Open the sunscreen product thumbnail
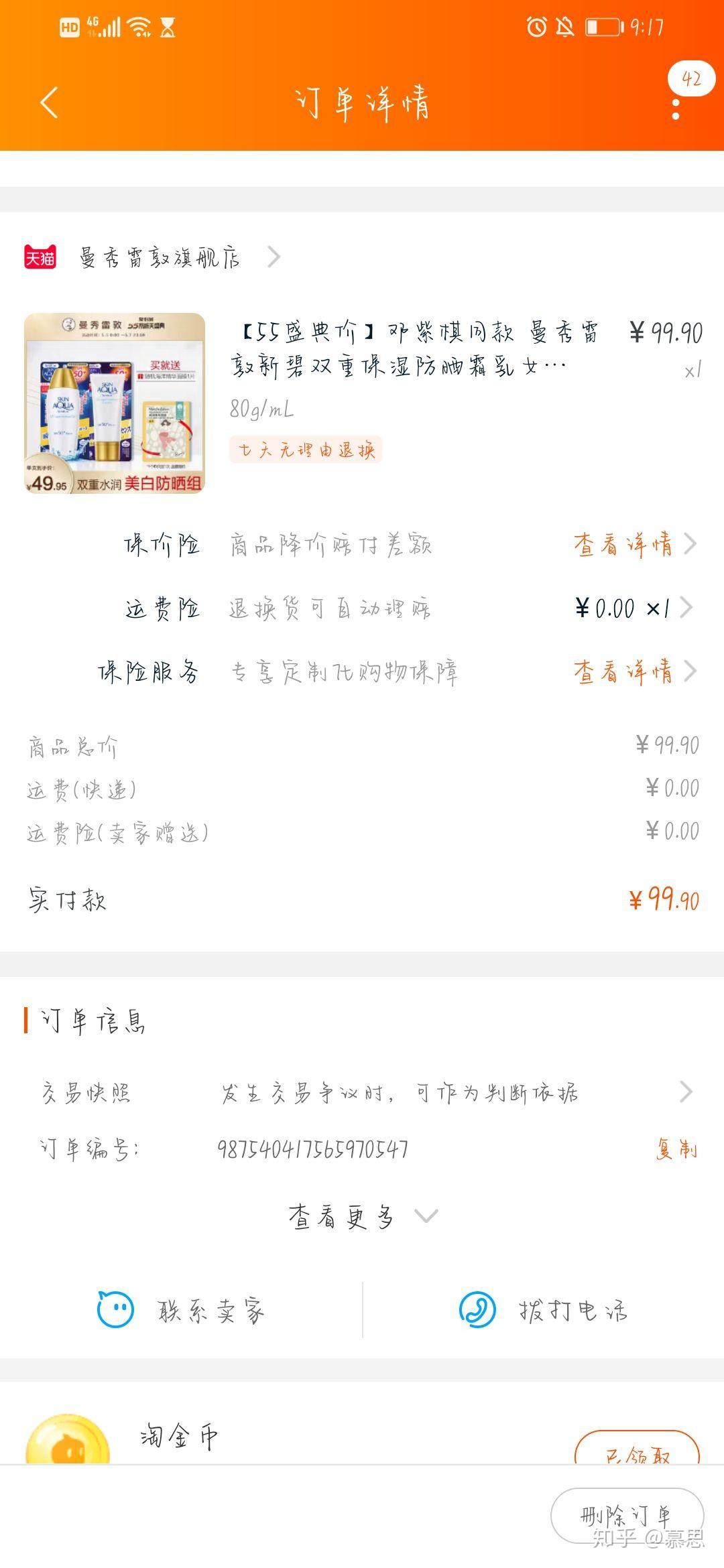Screen dimensions: 724x1568 pos(115,403)
